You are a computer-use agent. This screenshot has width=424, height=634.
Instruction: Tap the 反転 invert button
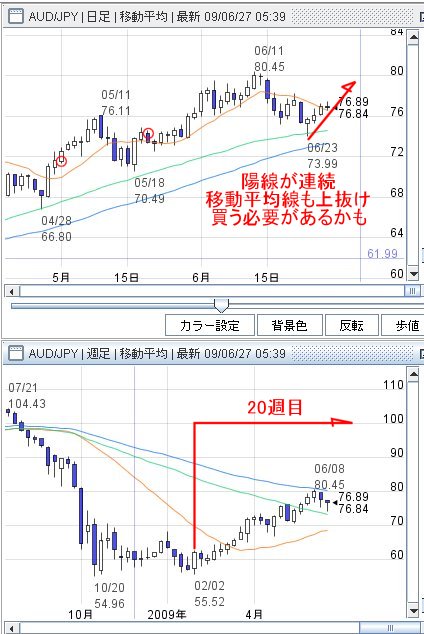click(x=352, y=325)
